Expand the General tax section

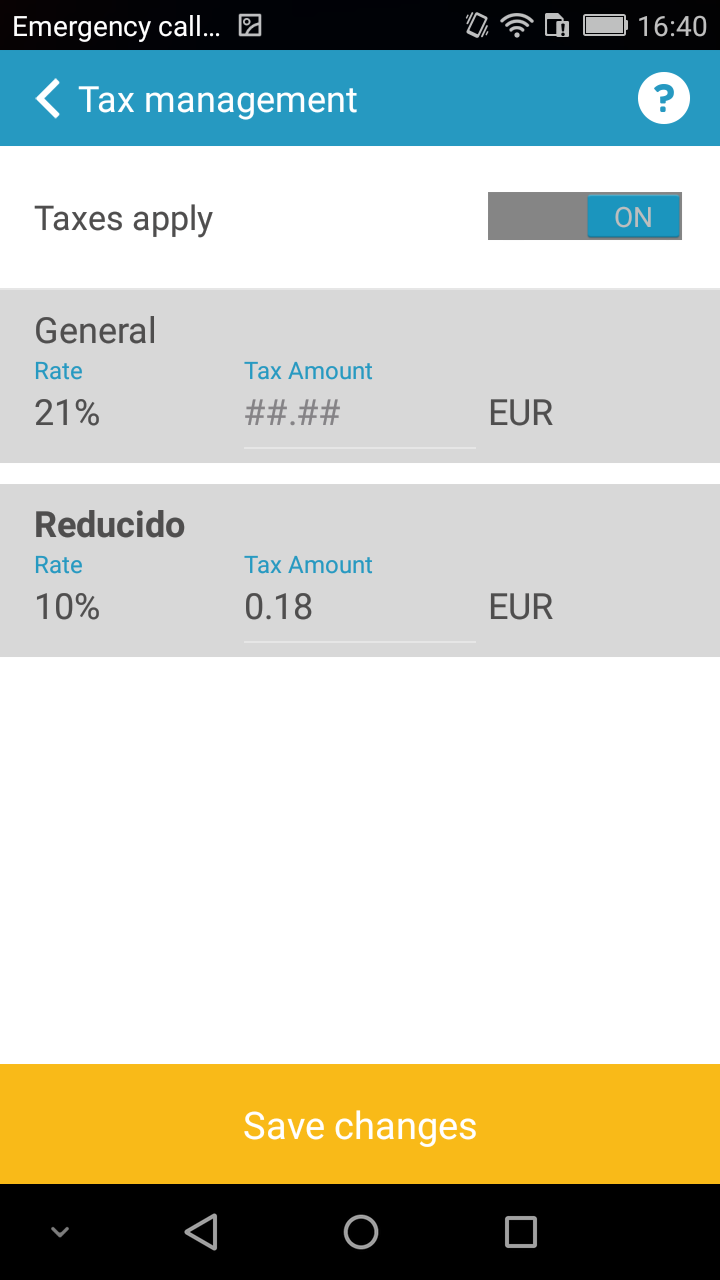[x=95, y=330]
